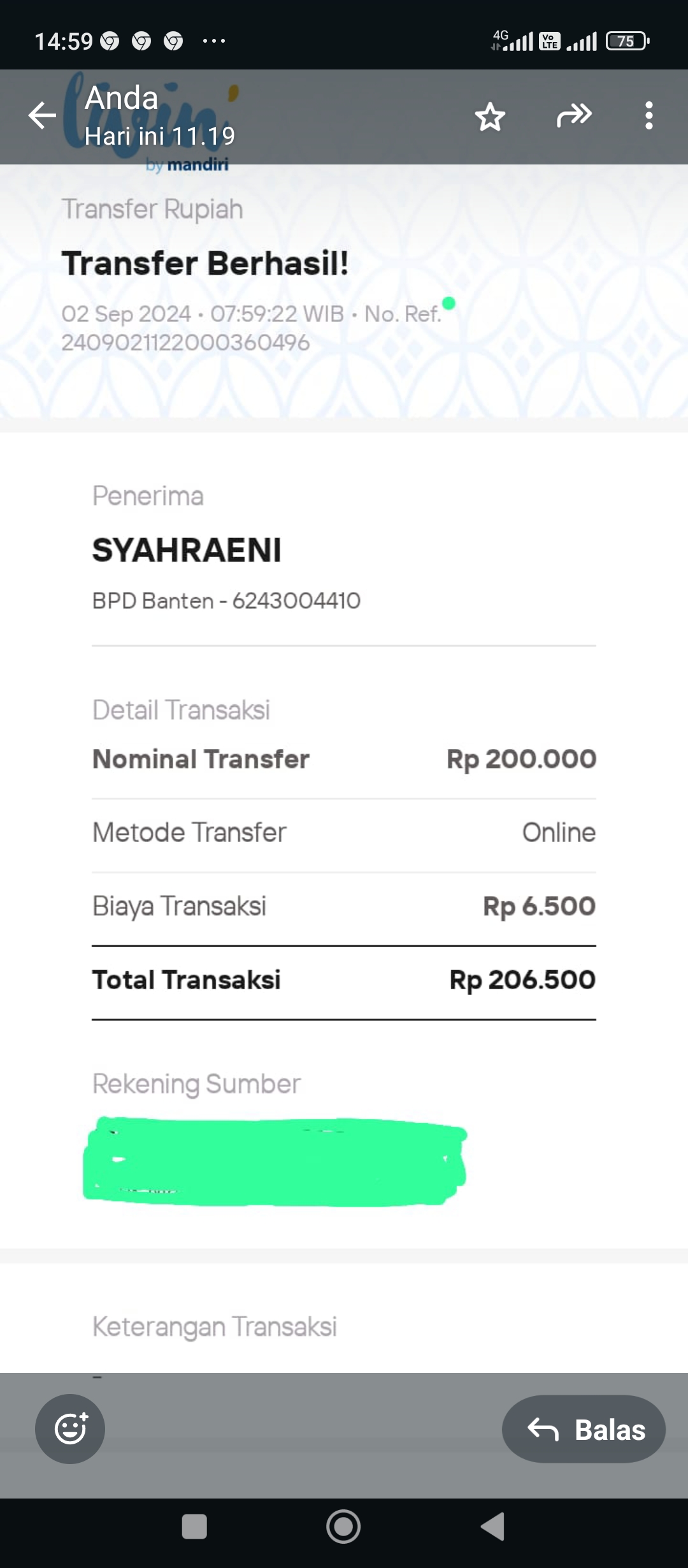
Task: Go to the system home screen
Action: 343,1527
